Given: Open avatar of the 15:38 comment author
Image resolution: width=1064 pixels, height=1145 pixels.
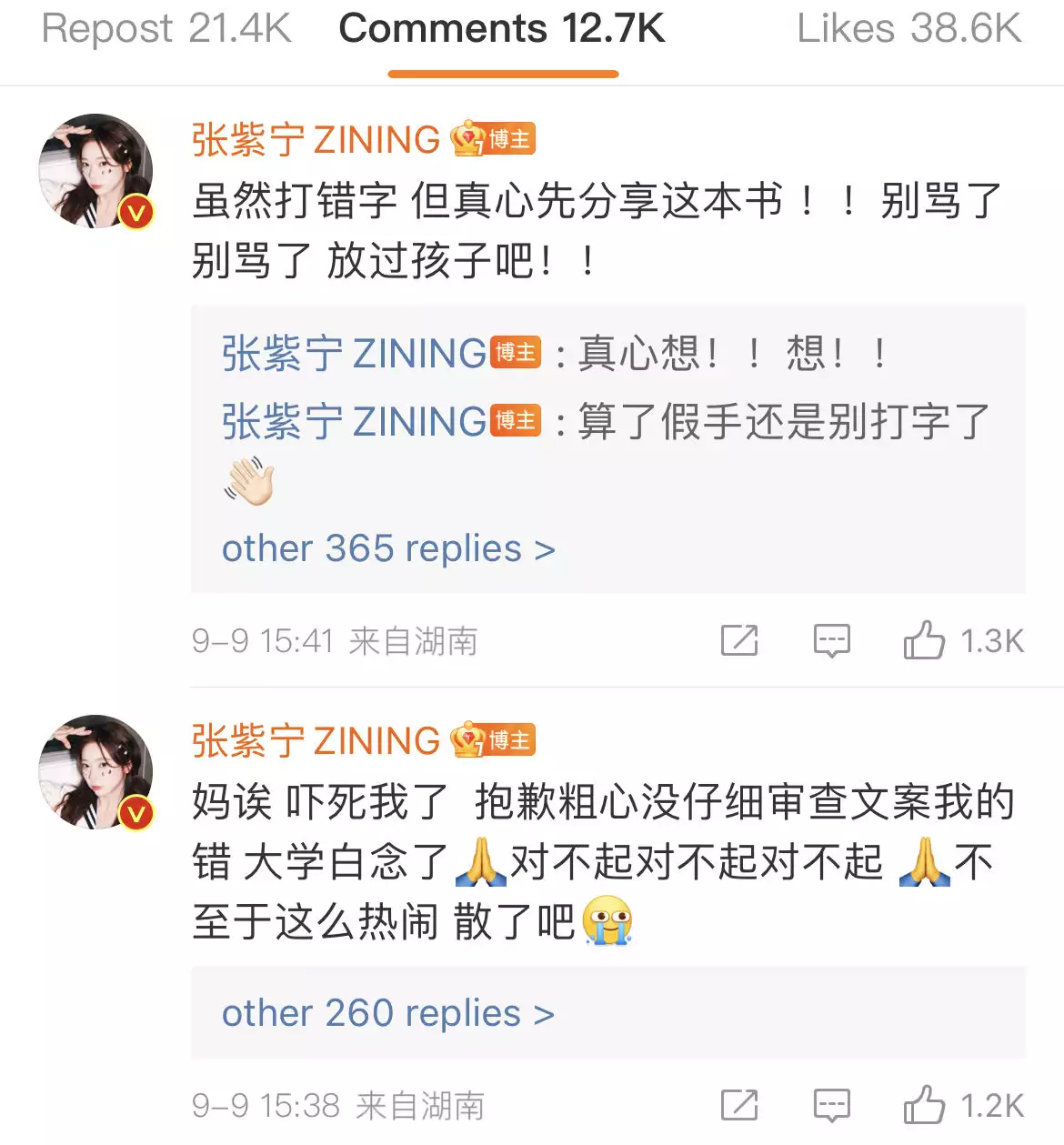Looking at the screenshot, I should (95, 772).
